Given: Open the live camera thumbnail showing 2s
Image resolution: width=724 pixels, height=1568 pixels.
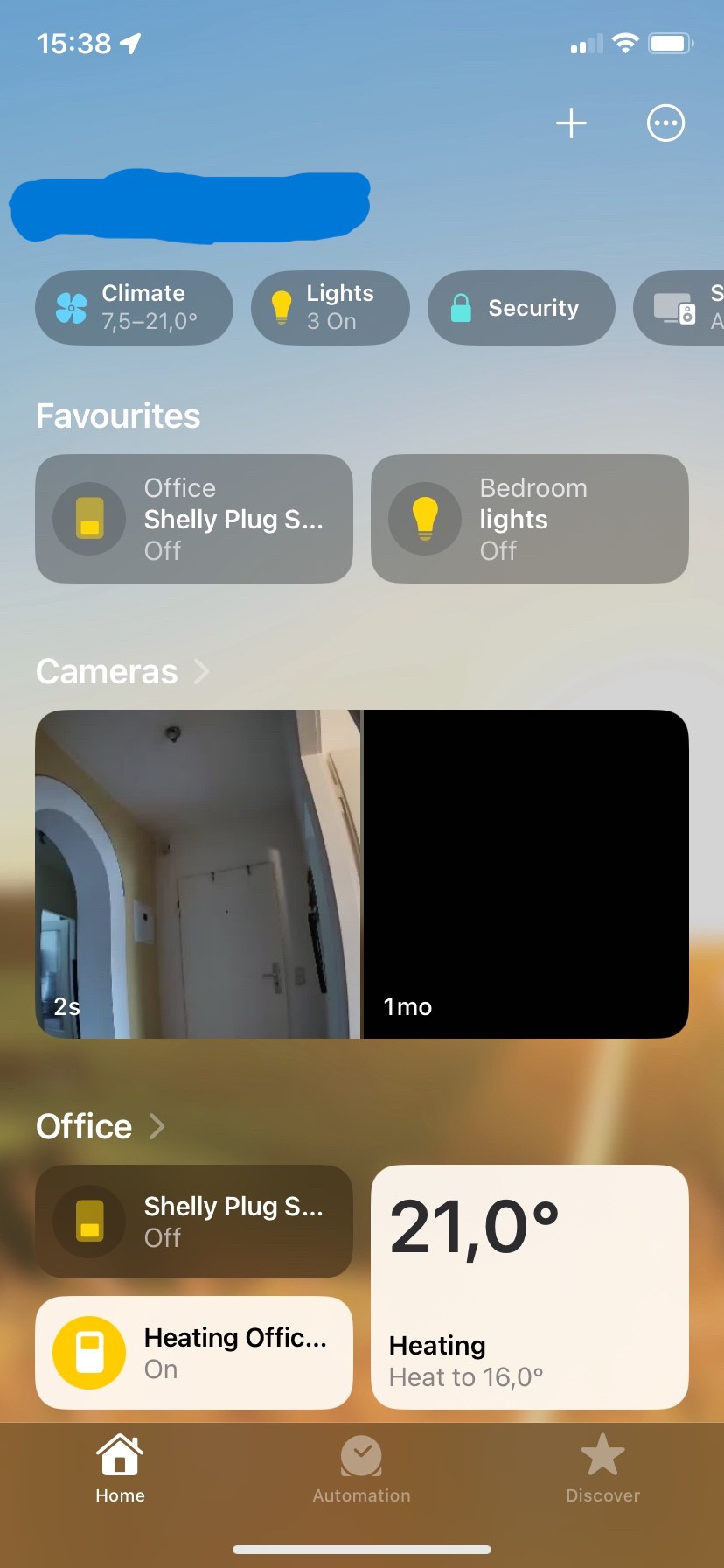Looking at the screenshot, I should [198, 872].
